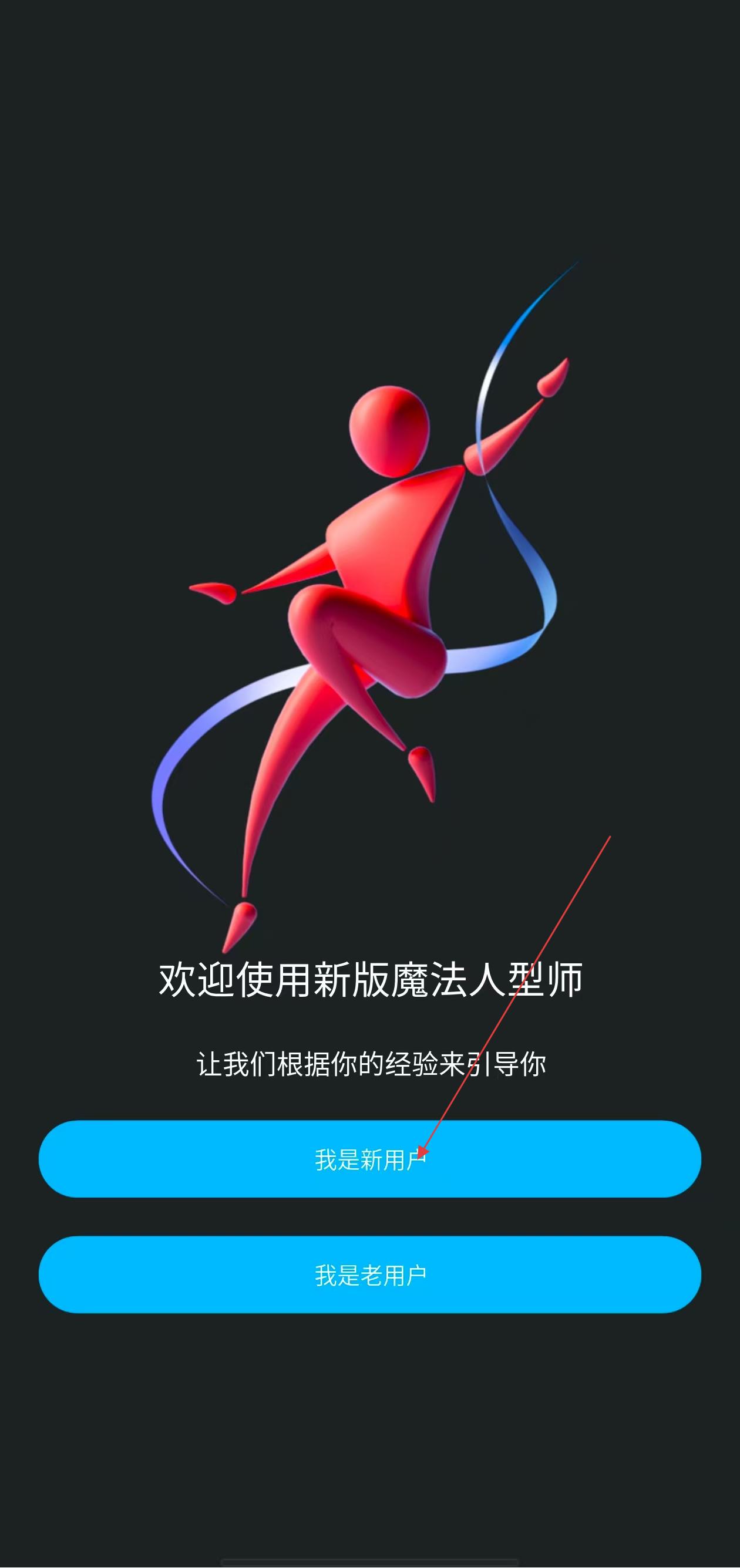Choose the 我是新用户 button
The image size is (740, 1568).
click(x=369, y=1159)
